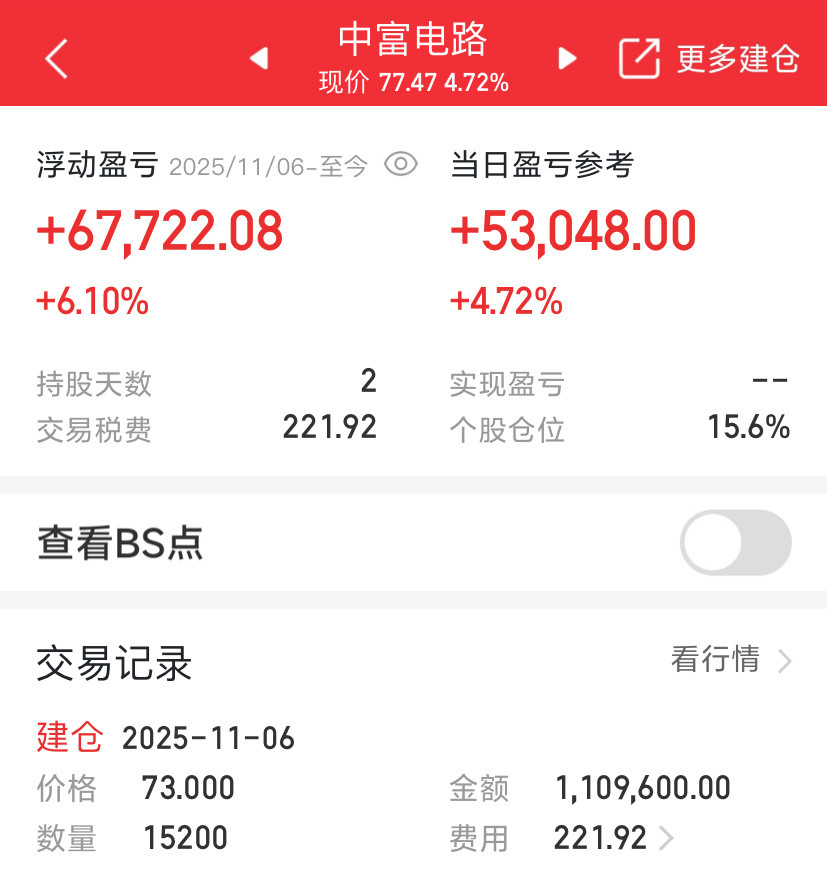Switch to next stock with right triangle arrow
This screenshot has height=881, width=827.
coord(565,57)
